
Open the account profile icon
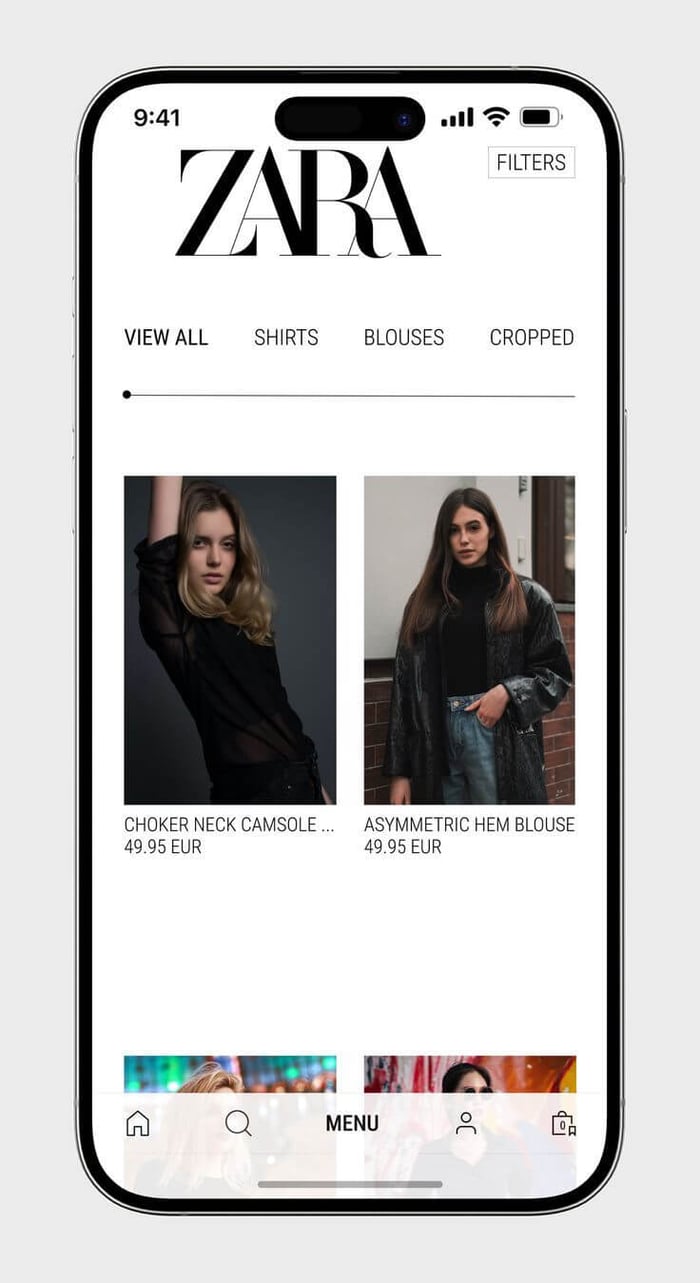466,1123
